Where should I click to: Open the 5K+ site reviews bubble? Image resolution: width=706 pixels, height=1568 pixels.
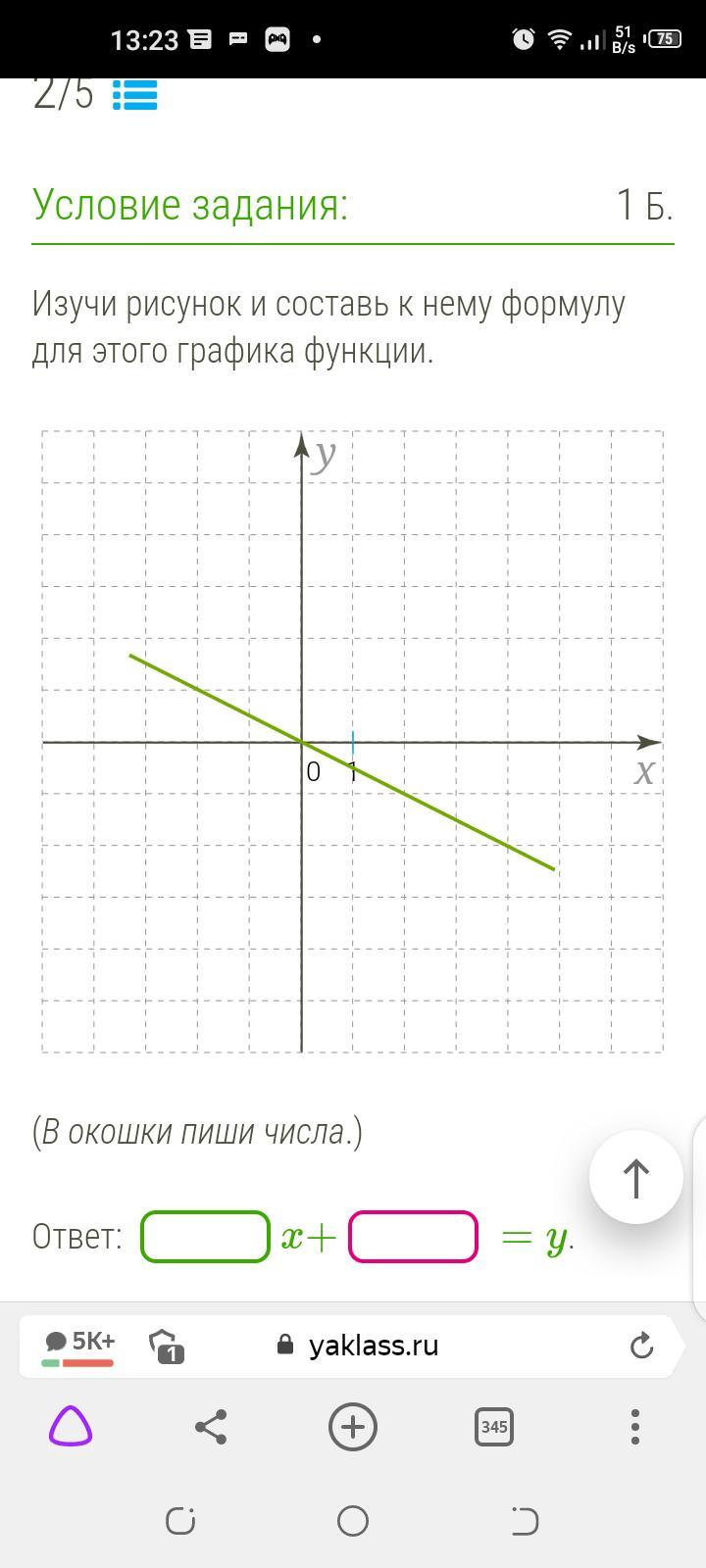click(x=78, y=1346)
